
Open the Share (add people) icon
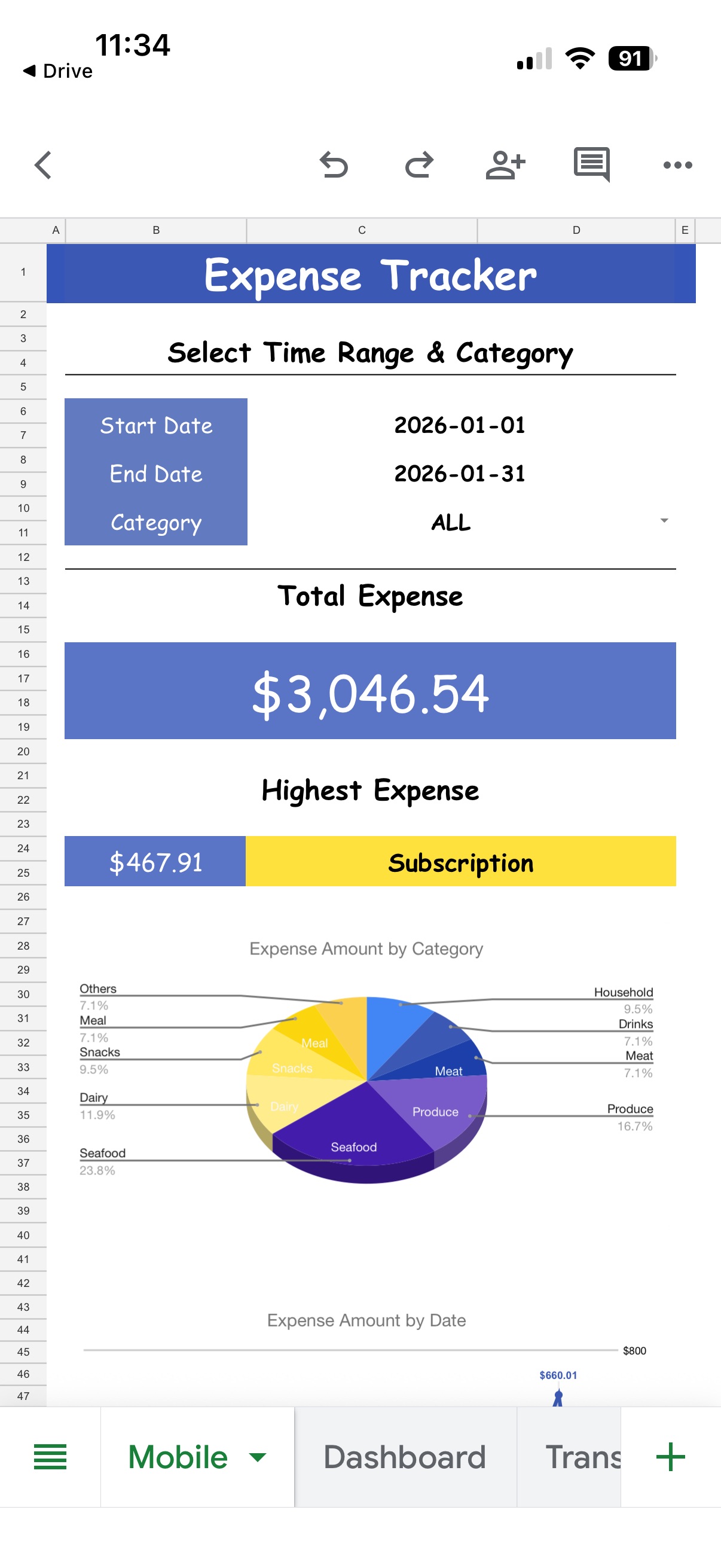506,164
